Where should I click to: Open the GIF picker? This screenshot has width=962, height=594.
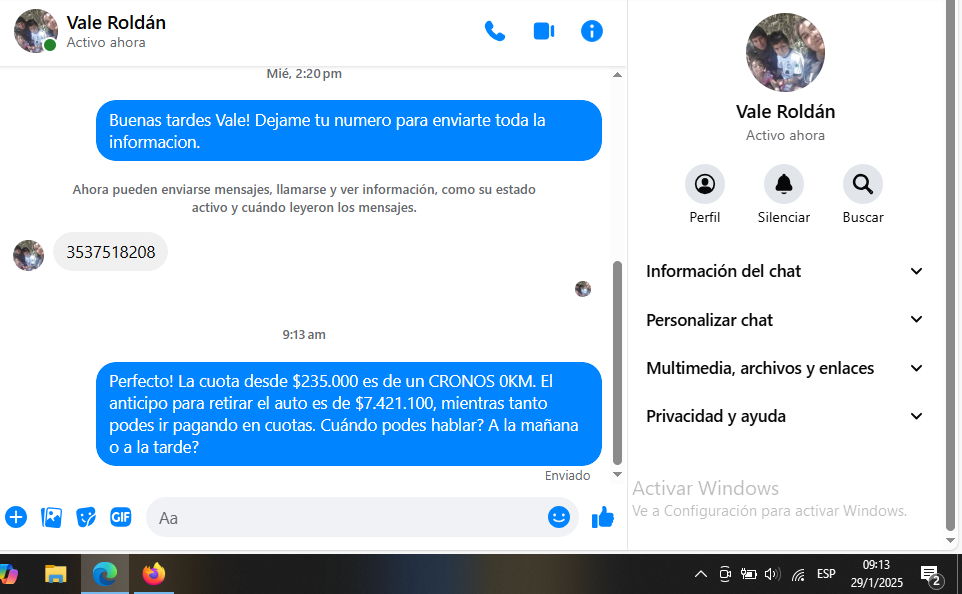coord(121,517)
